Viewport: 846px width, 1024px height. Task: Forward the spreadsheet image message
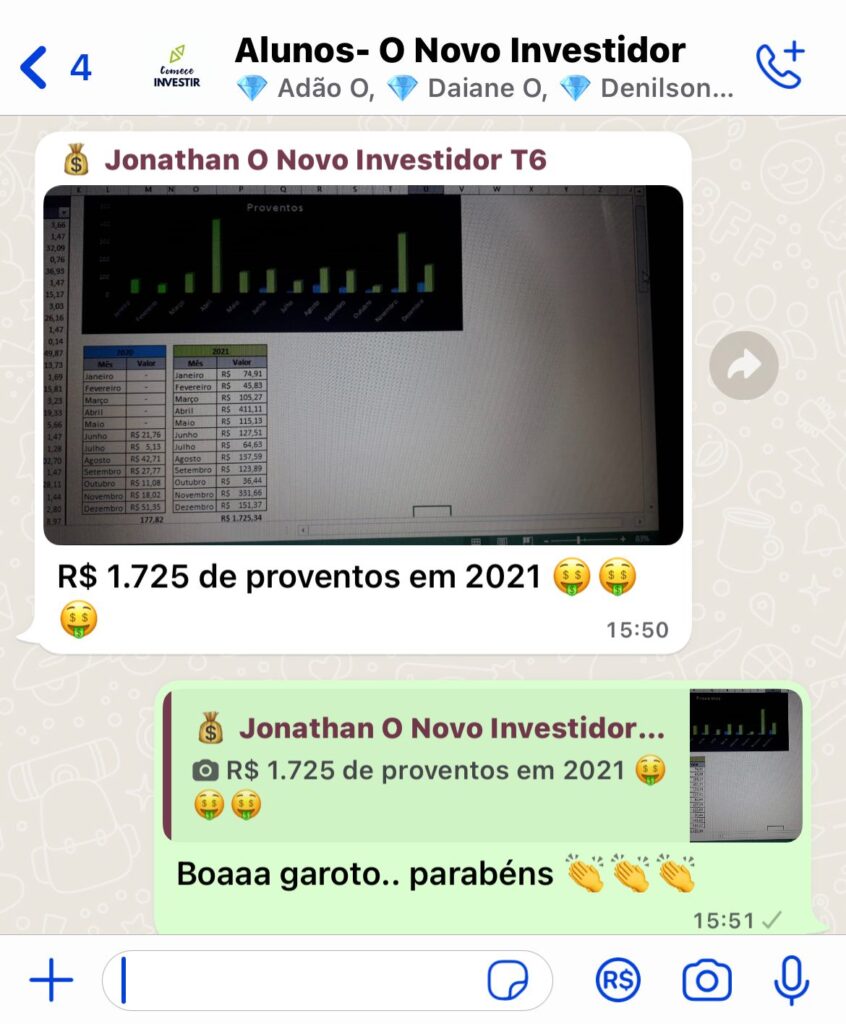point(743,367)
